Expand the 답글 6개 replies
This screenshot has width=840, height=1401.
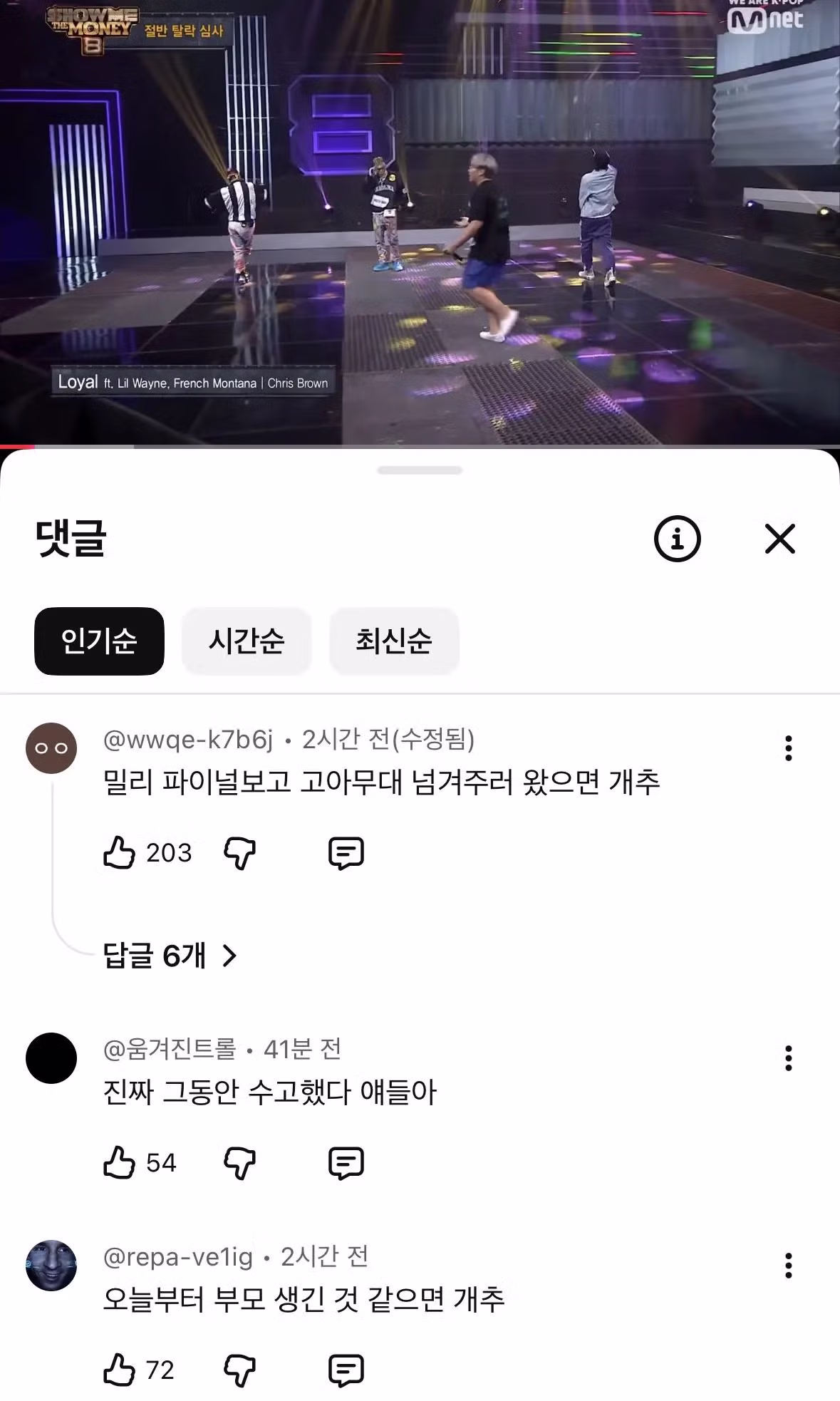[x=170, y=956]
